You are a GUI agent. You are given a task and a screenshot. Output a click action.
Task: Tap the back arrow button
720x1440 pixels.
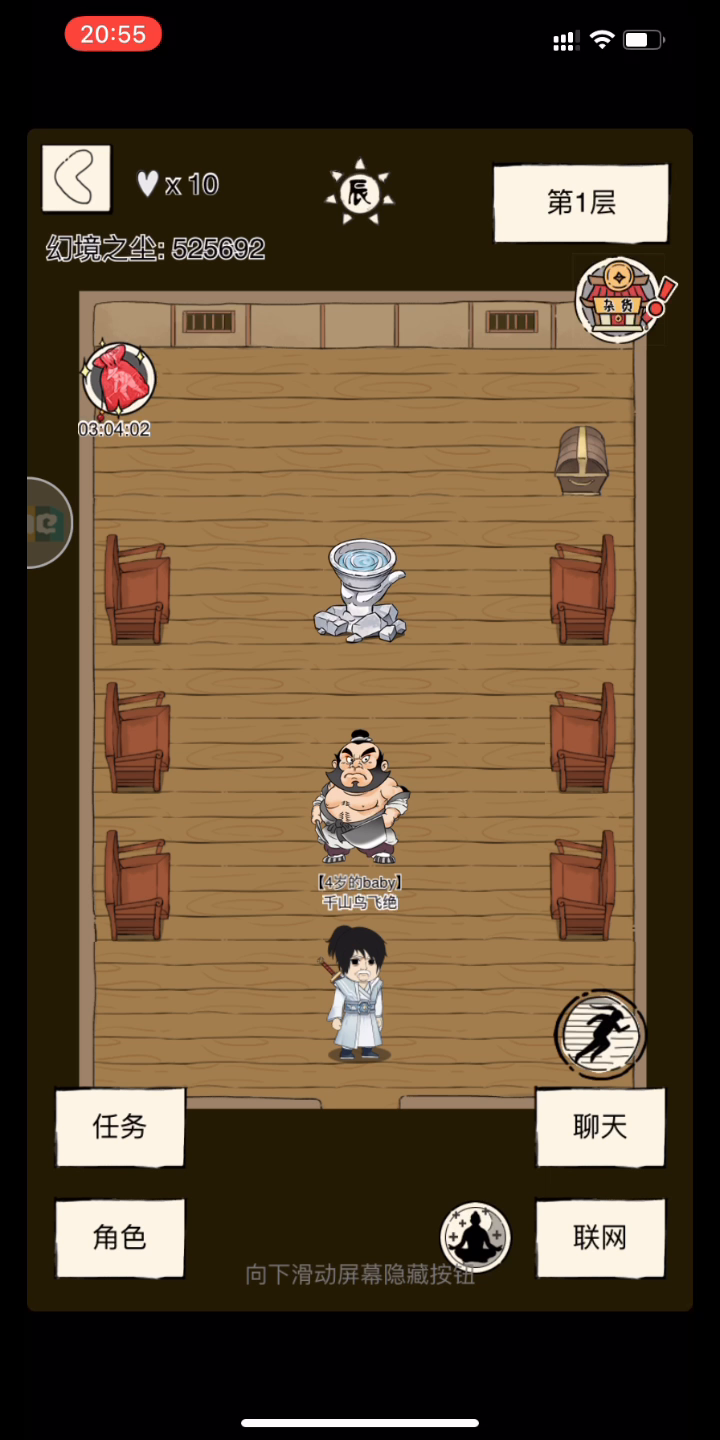pyautogui.click(x=76, y=179)
